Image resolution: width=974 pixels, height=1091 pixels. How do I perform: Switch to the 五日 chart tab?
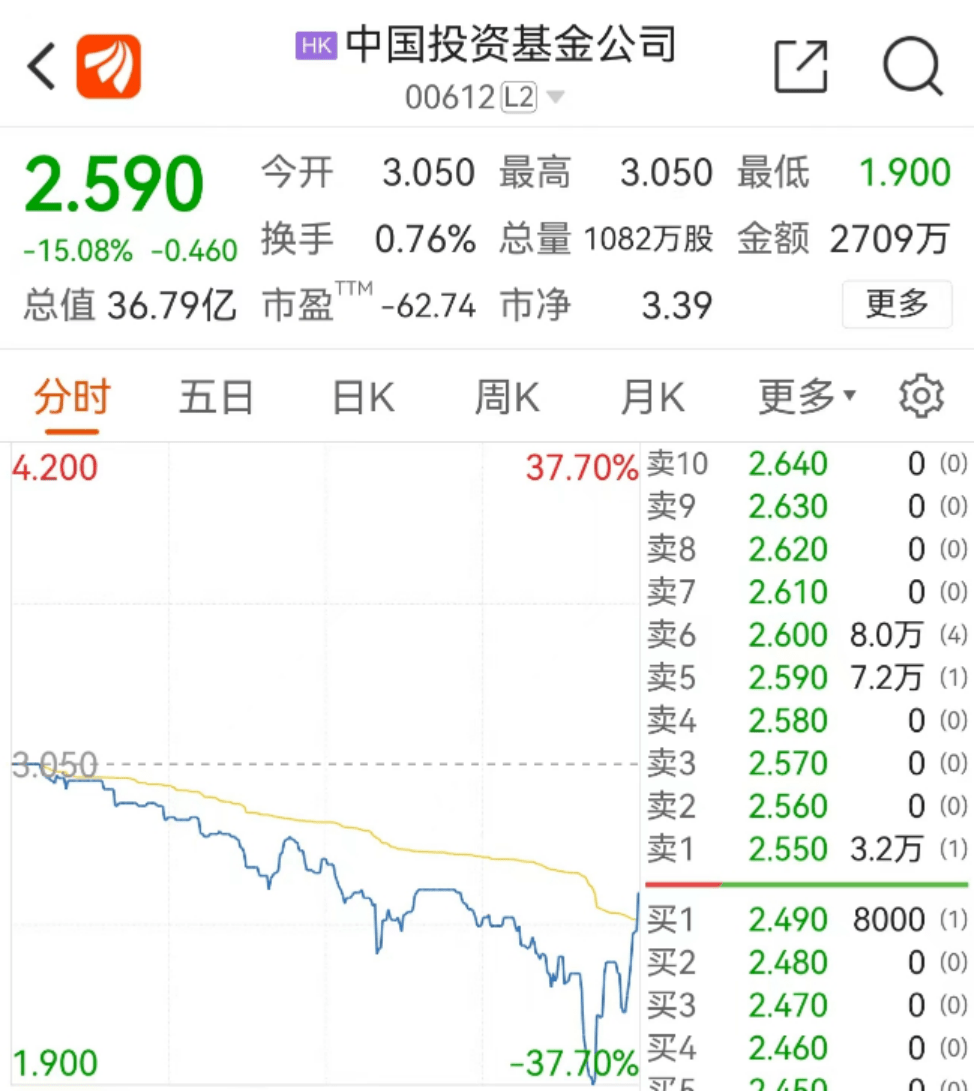coord(215,398)
